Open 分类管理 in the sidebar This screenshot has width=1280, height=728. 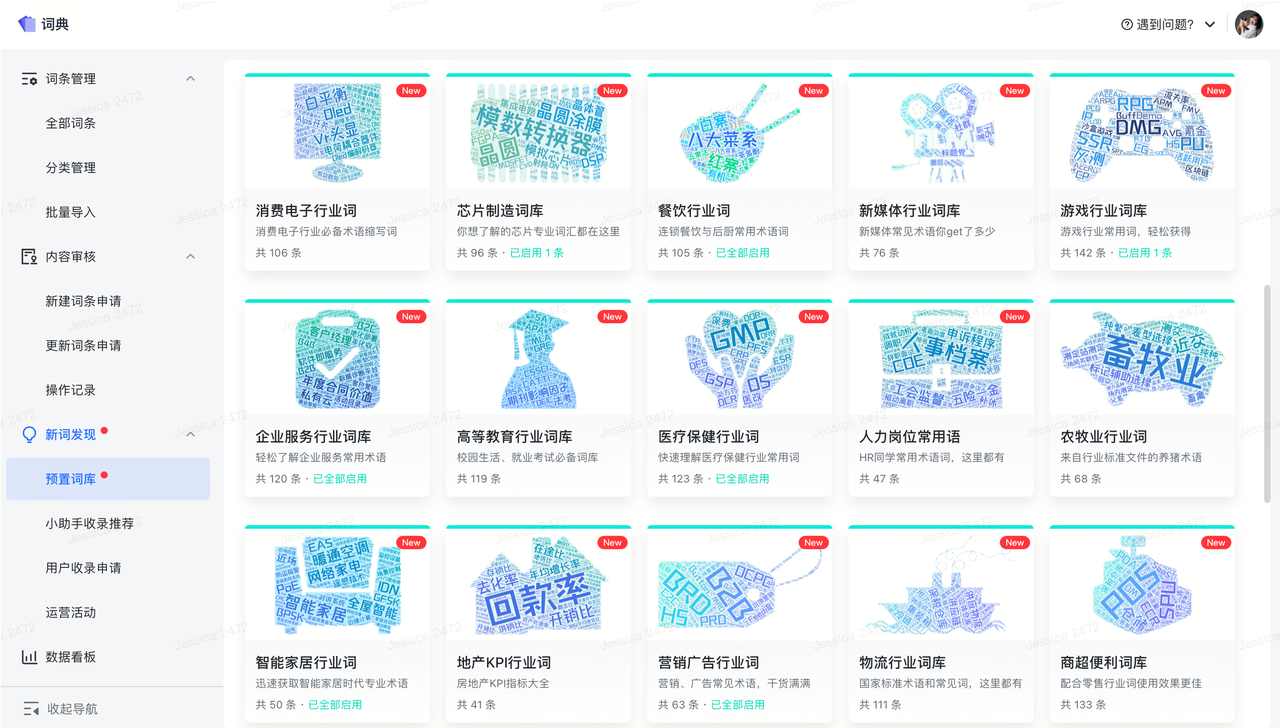click(71, 168)
